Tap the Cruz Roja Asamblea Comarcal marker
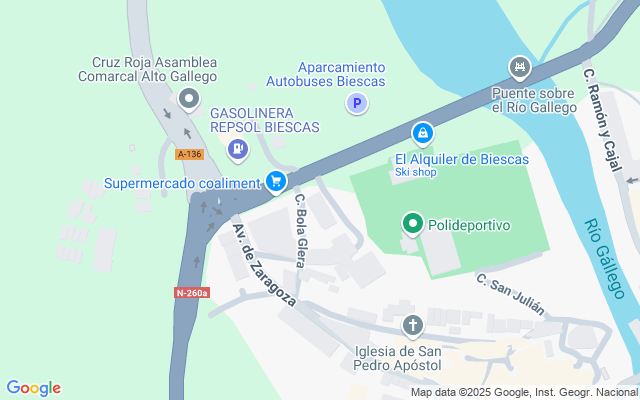This screenshot has width=640, height=400. click(189, 98)
